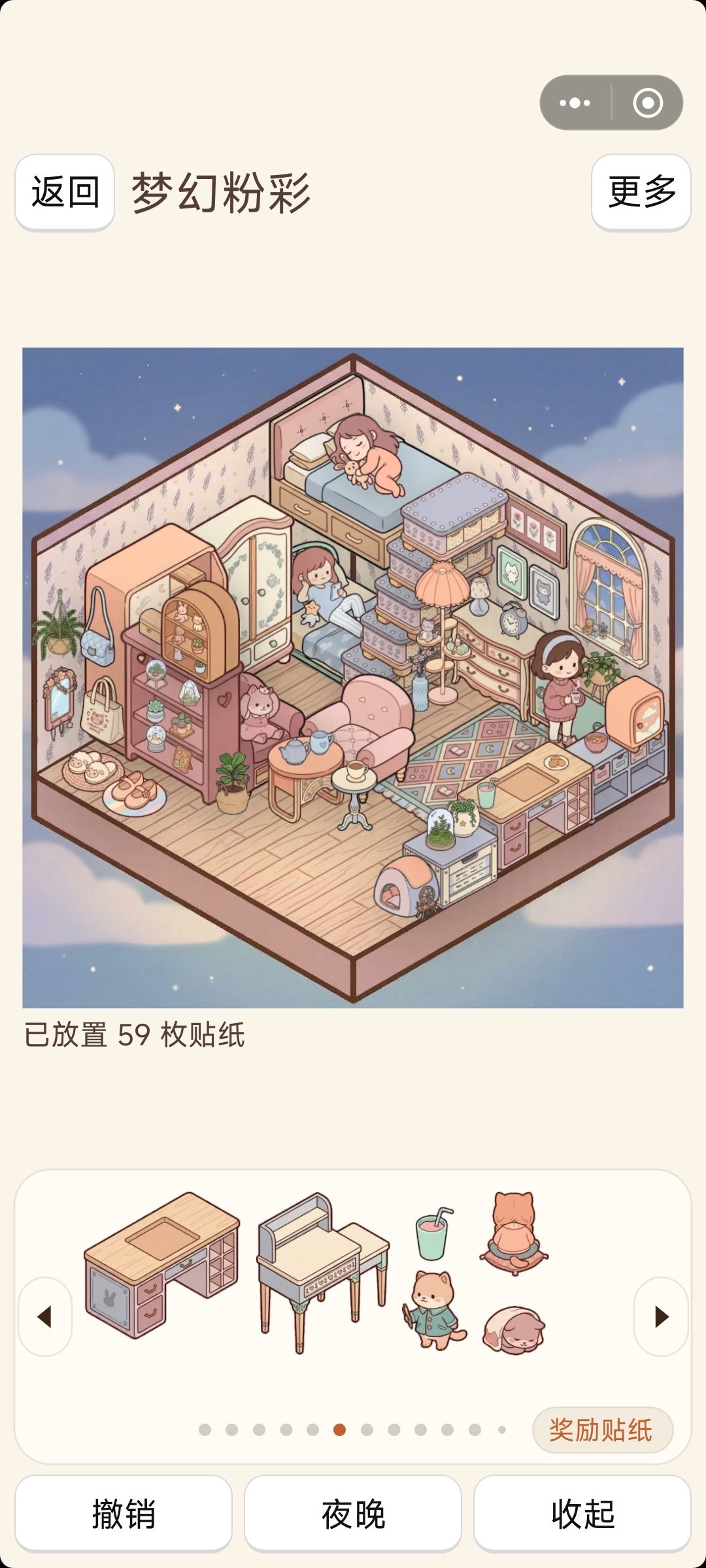Tap 撤销 to undo last sticker
The image size is (706, 1568).
click(124, 1513)
